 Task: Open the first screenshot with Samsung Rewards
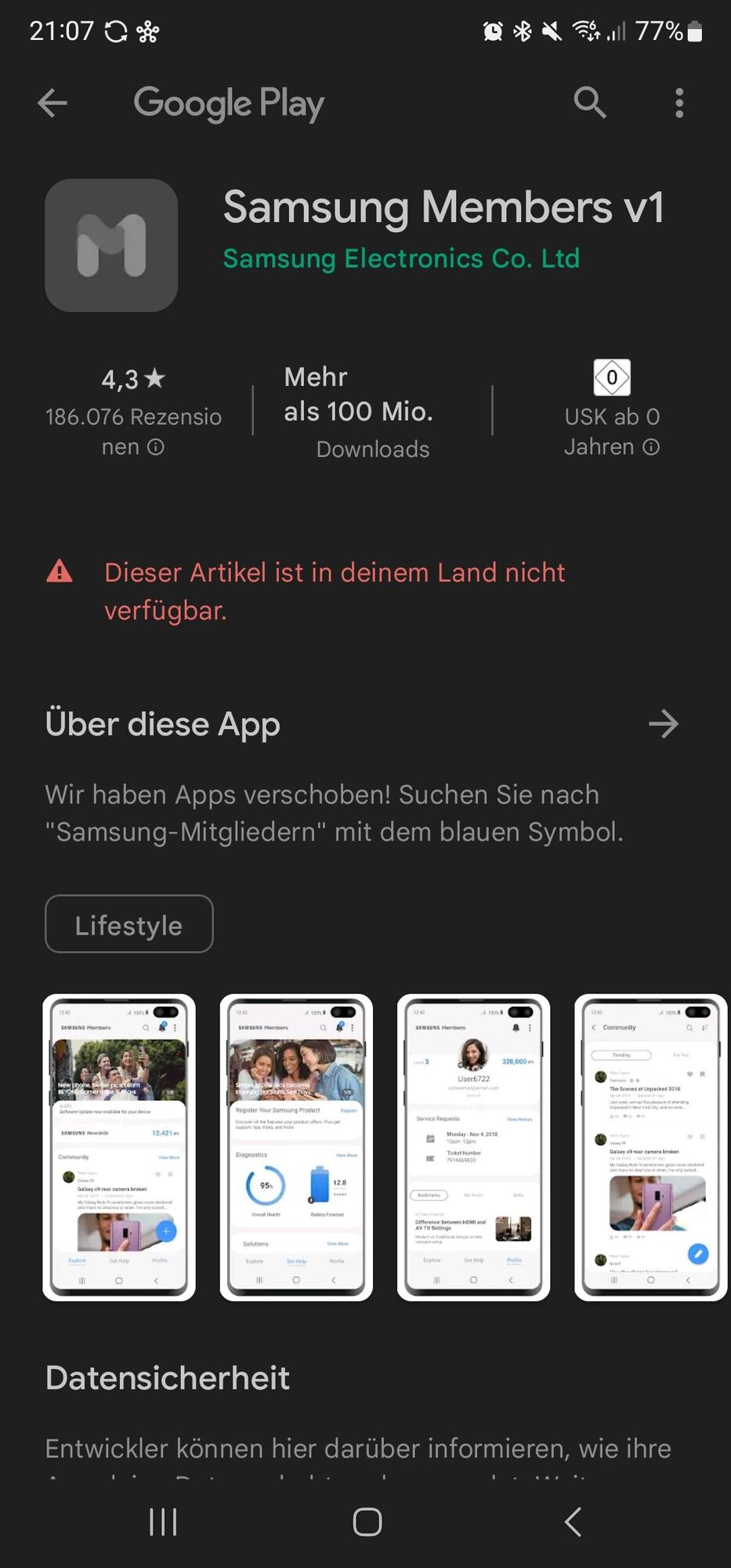point(119,1147)
